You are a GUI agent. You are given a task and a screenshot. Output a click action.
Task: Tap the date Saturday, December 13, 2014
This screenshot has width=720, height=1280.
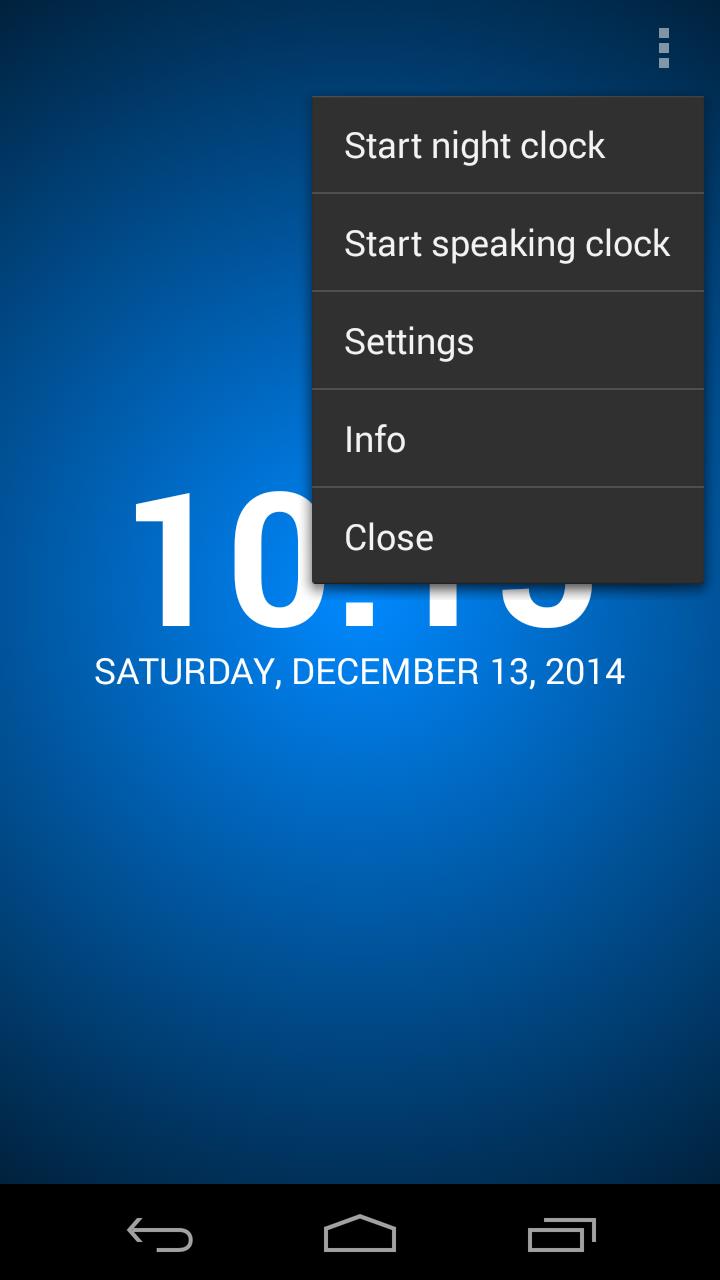(360, 672)
